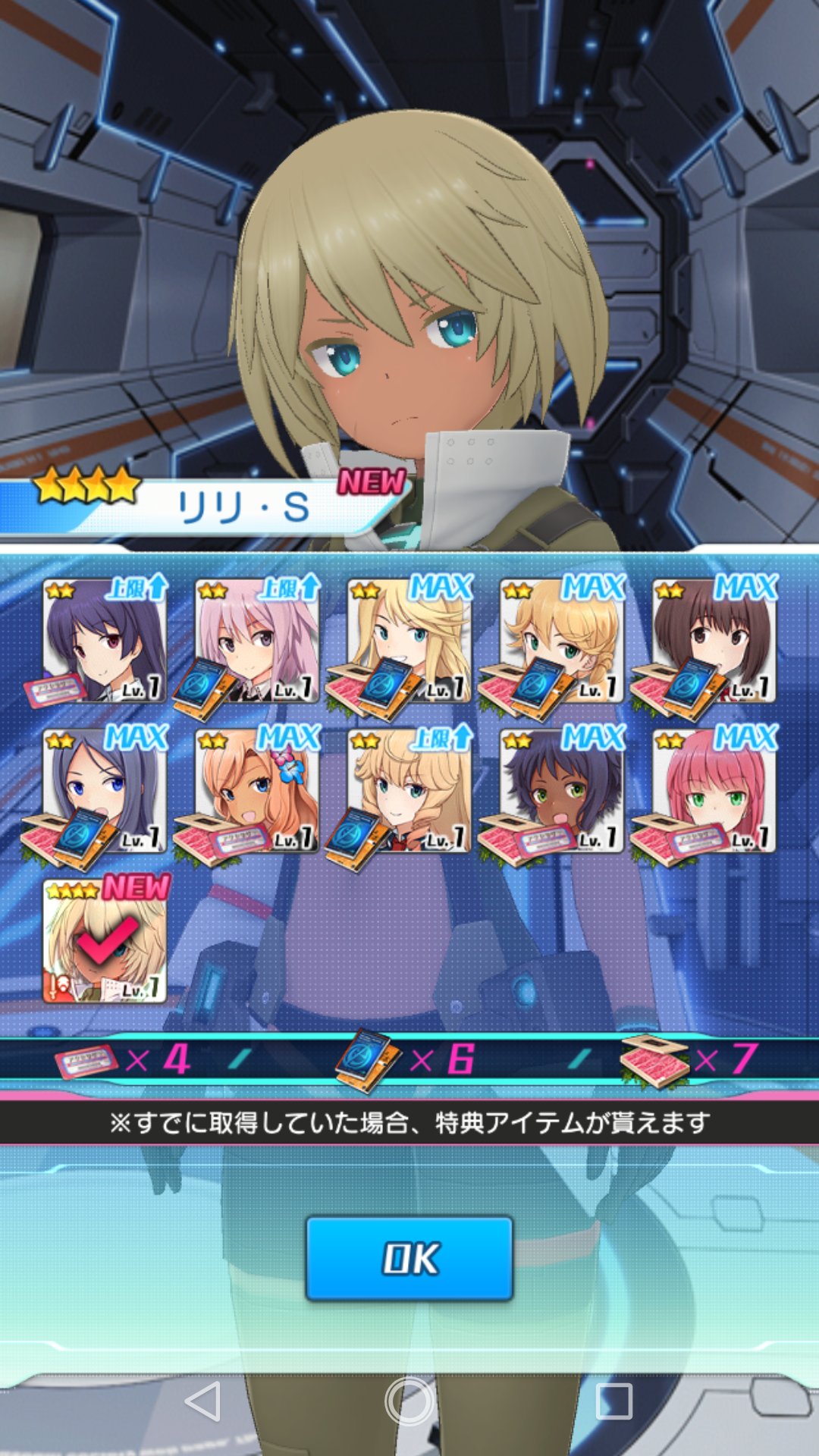The width and height of the screenshot is (819, 1456).
Task: Confirm results with the OK button
Action: pyautogui.click(x=409, y=1259)
